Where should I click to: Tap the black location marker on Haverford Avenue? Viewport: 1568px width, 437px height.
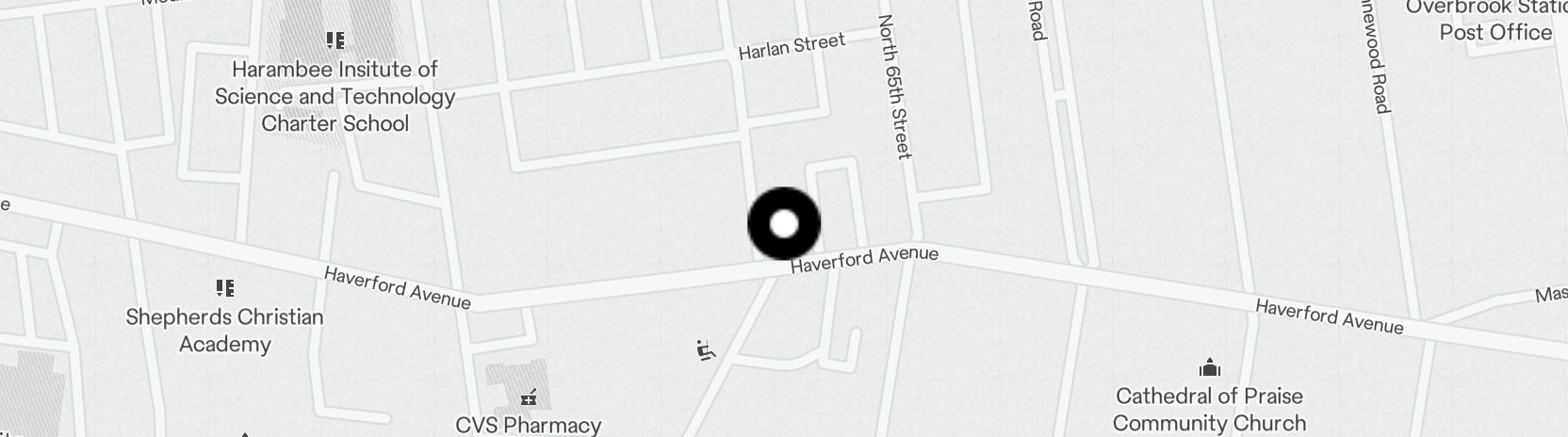tap(784, 224)
